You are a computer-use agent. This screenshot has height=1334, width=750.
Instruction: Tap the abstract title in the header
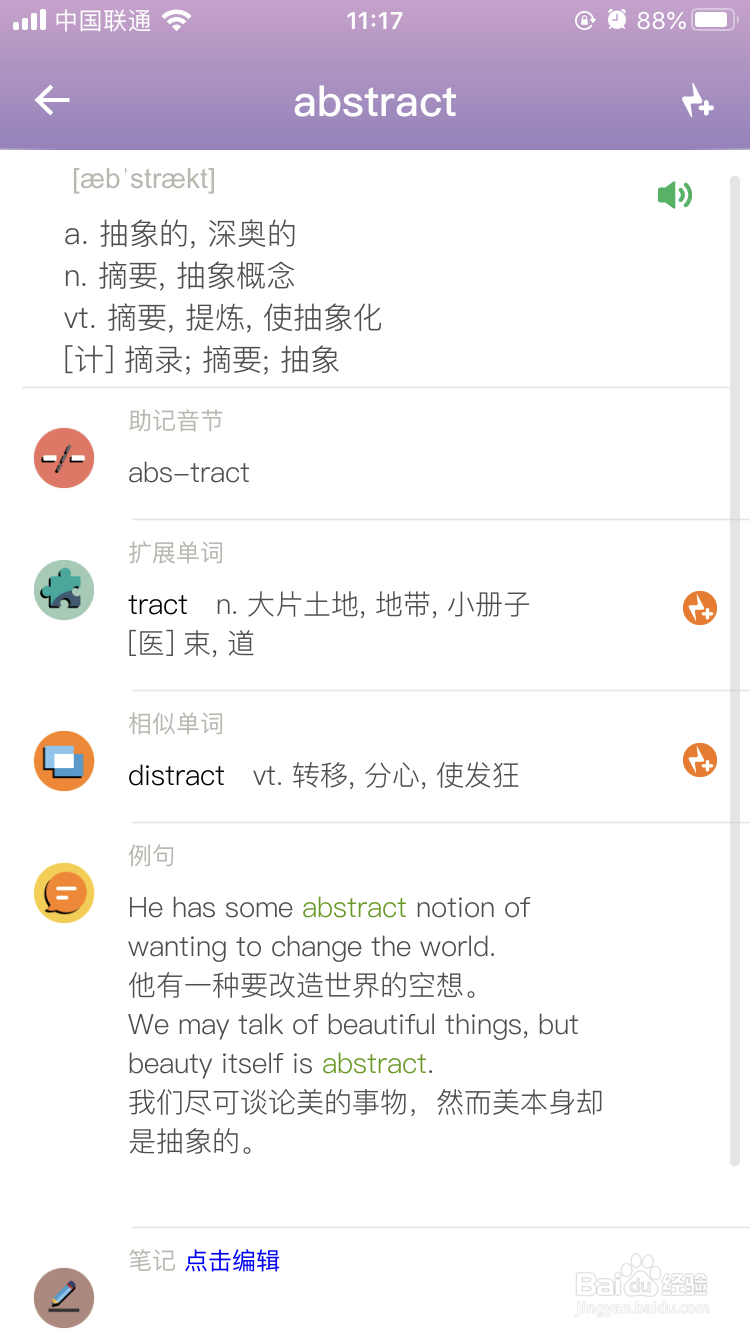(x=375, y=100)
